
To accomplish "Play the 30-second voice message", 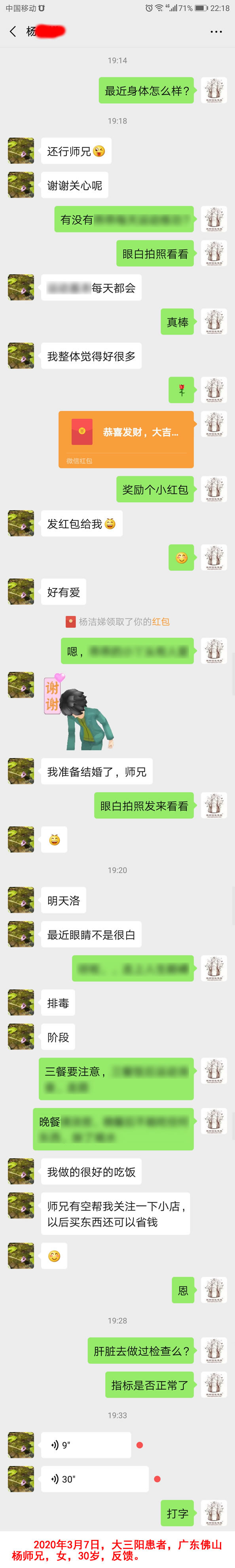I will (95, 1479).
